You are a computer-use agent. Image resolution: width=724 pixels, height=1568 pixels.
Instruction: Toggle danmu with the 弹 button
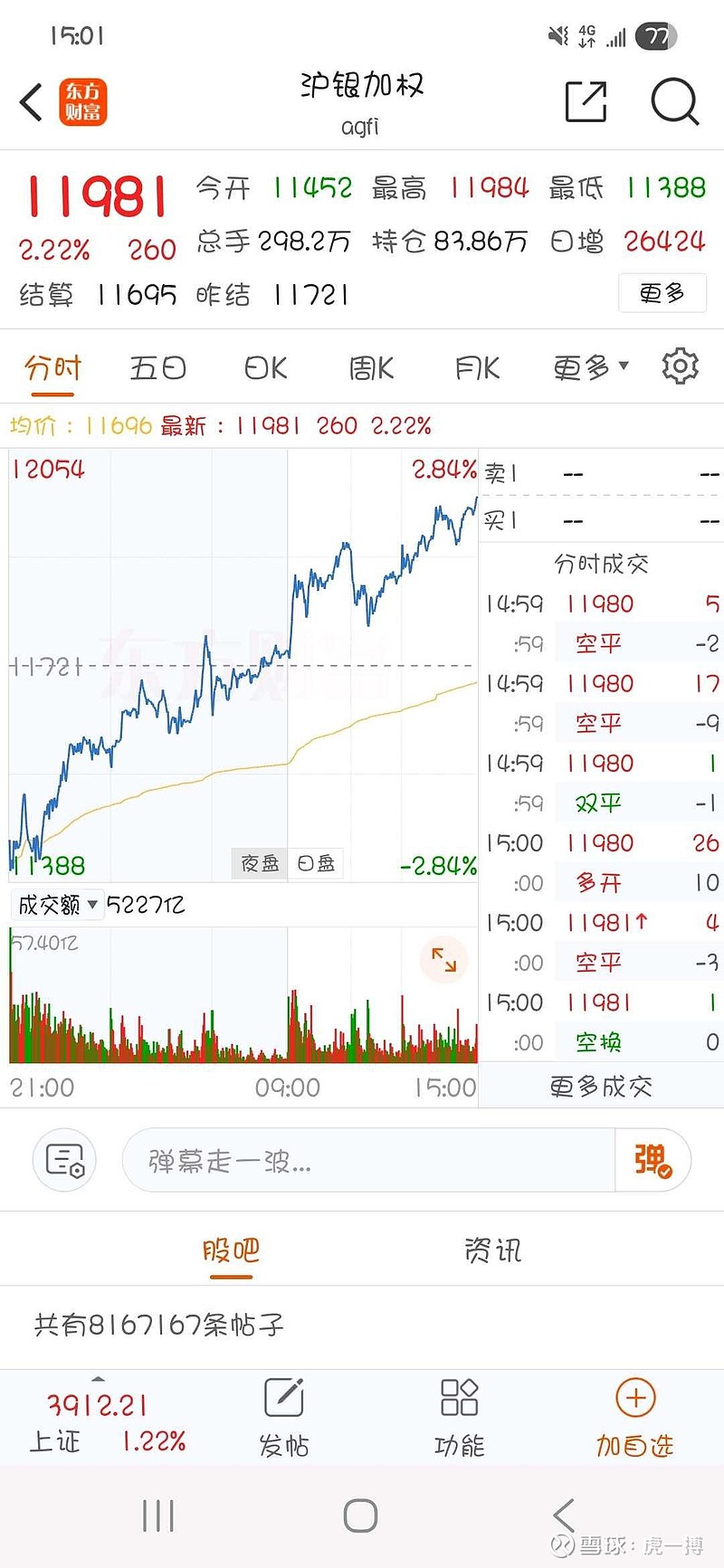coord(653,1159)
